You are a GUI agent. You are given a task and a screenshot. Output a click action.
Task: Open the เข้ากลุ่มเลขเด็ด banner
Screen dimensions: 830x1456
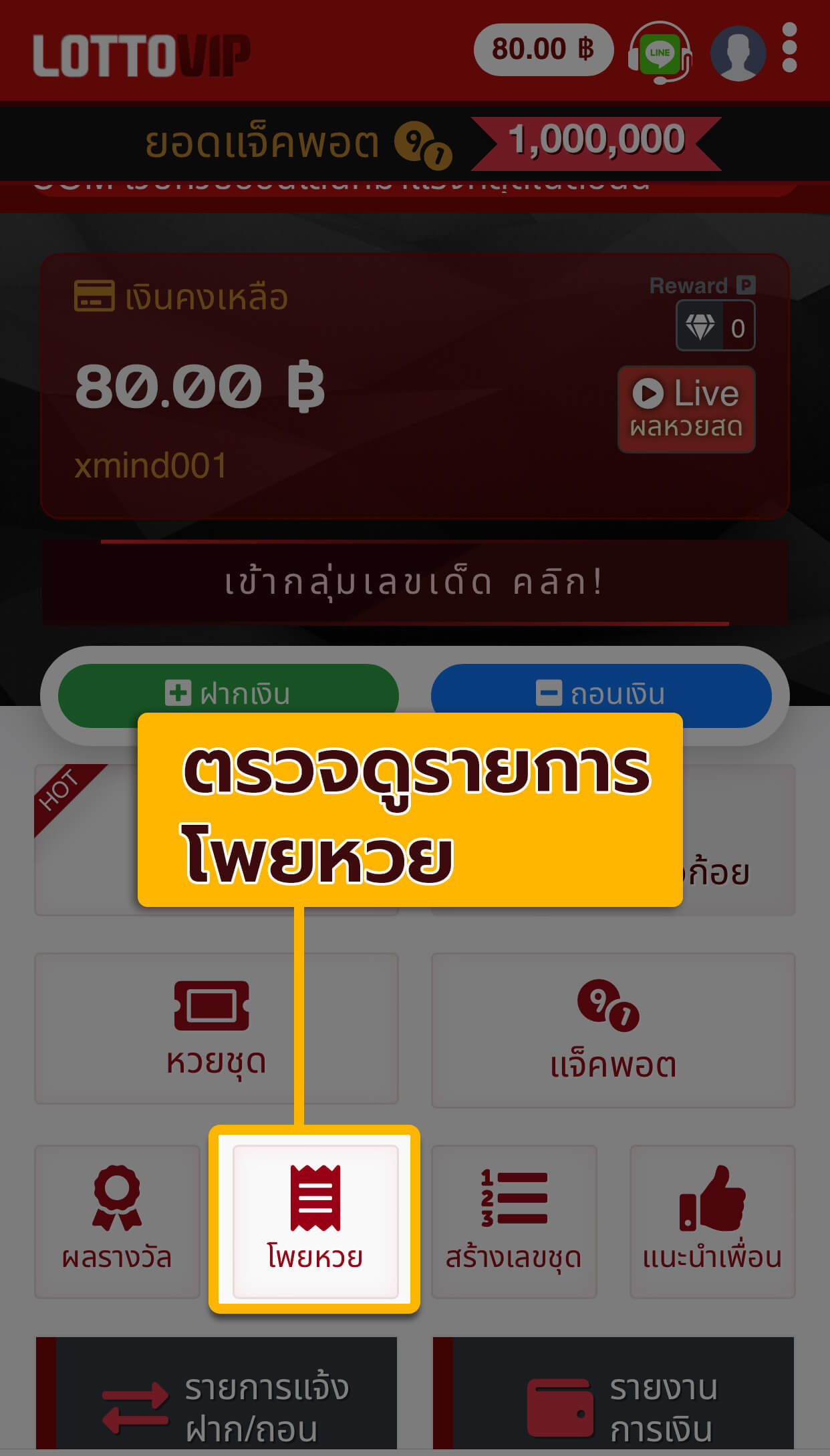[414, 582]
